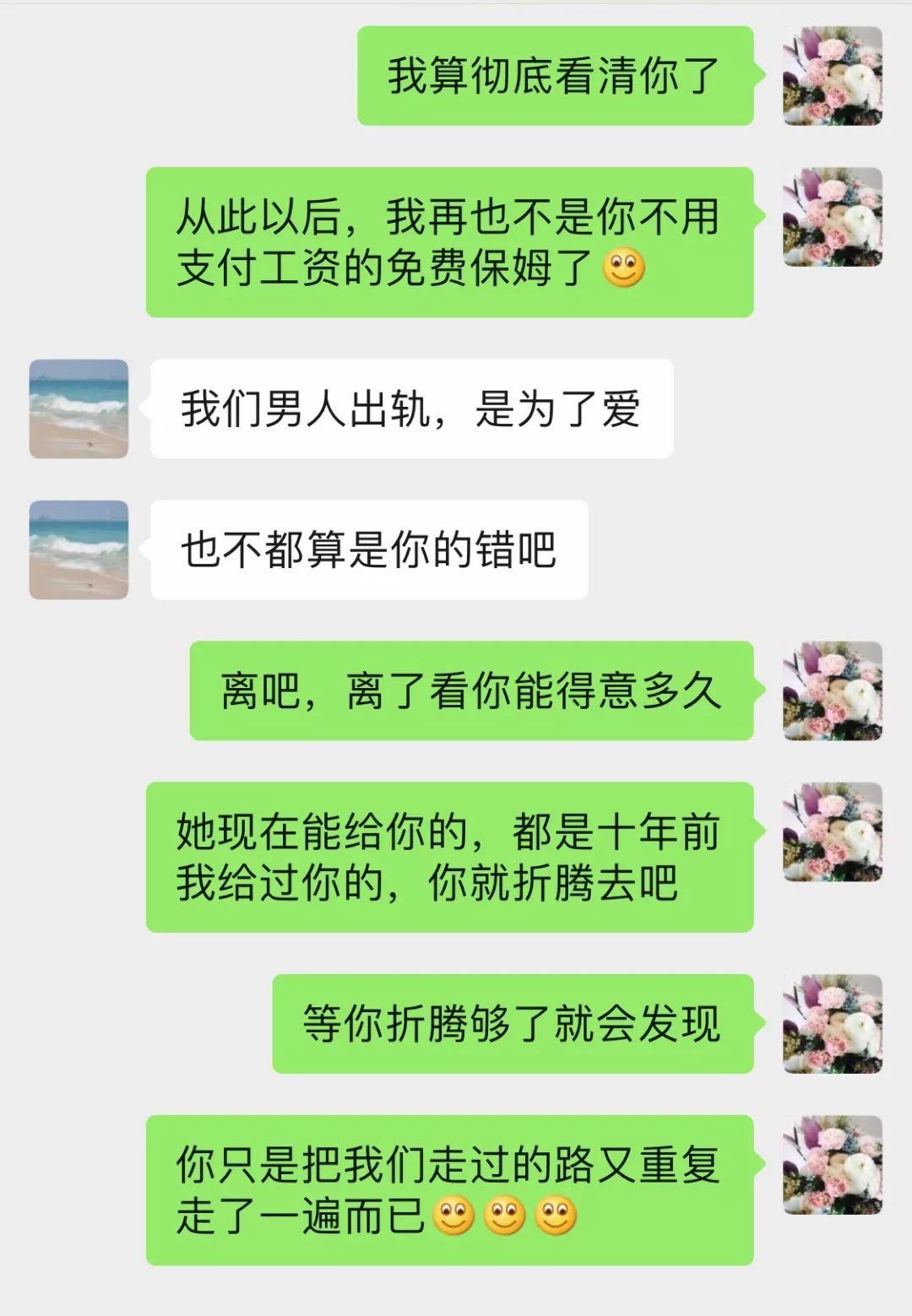Open the avatar next to 她现在能给你的 message
This screenshot has width=912, height=1316.
tap(833, 832)
